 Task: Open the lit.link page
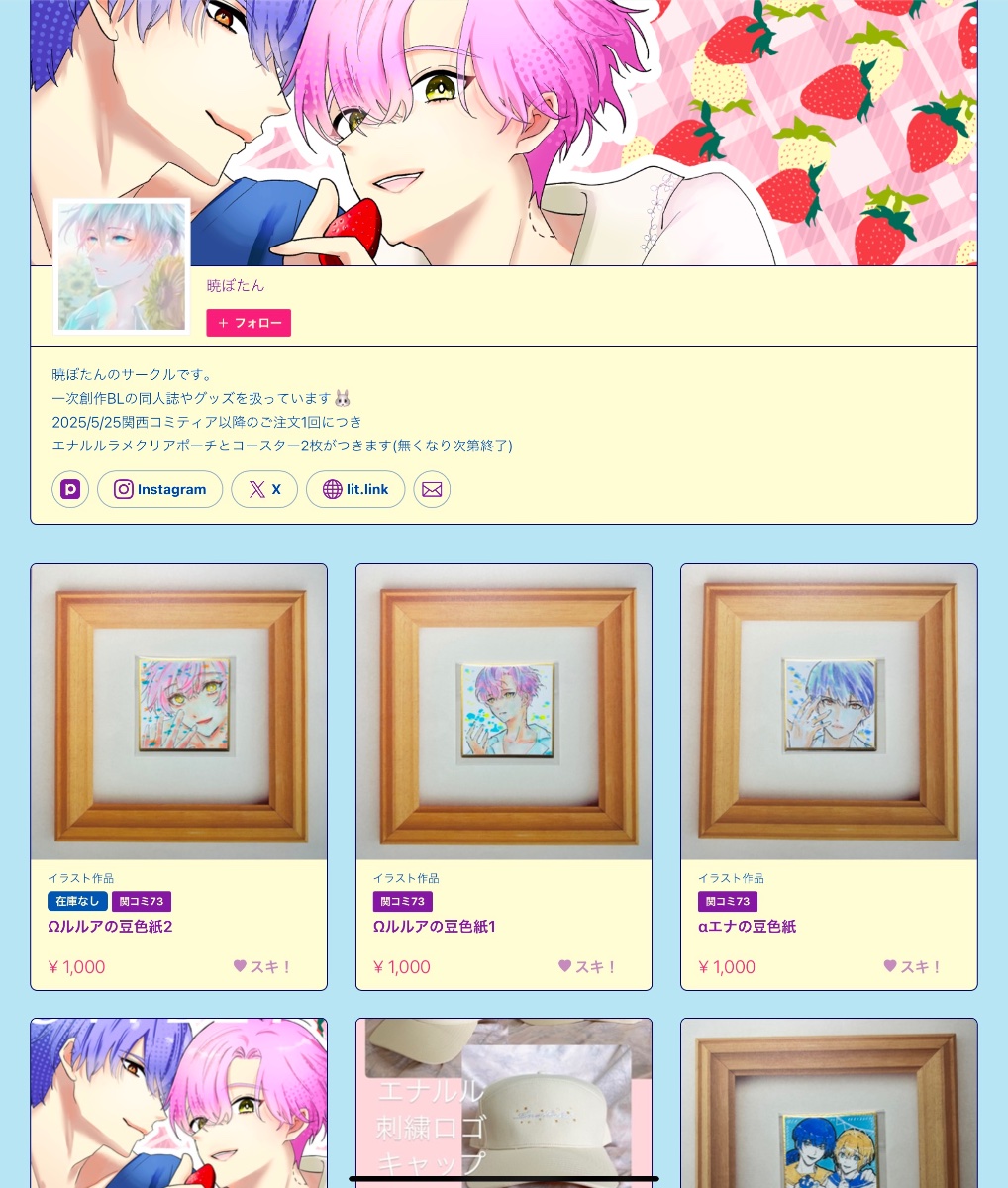[355, 489]
